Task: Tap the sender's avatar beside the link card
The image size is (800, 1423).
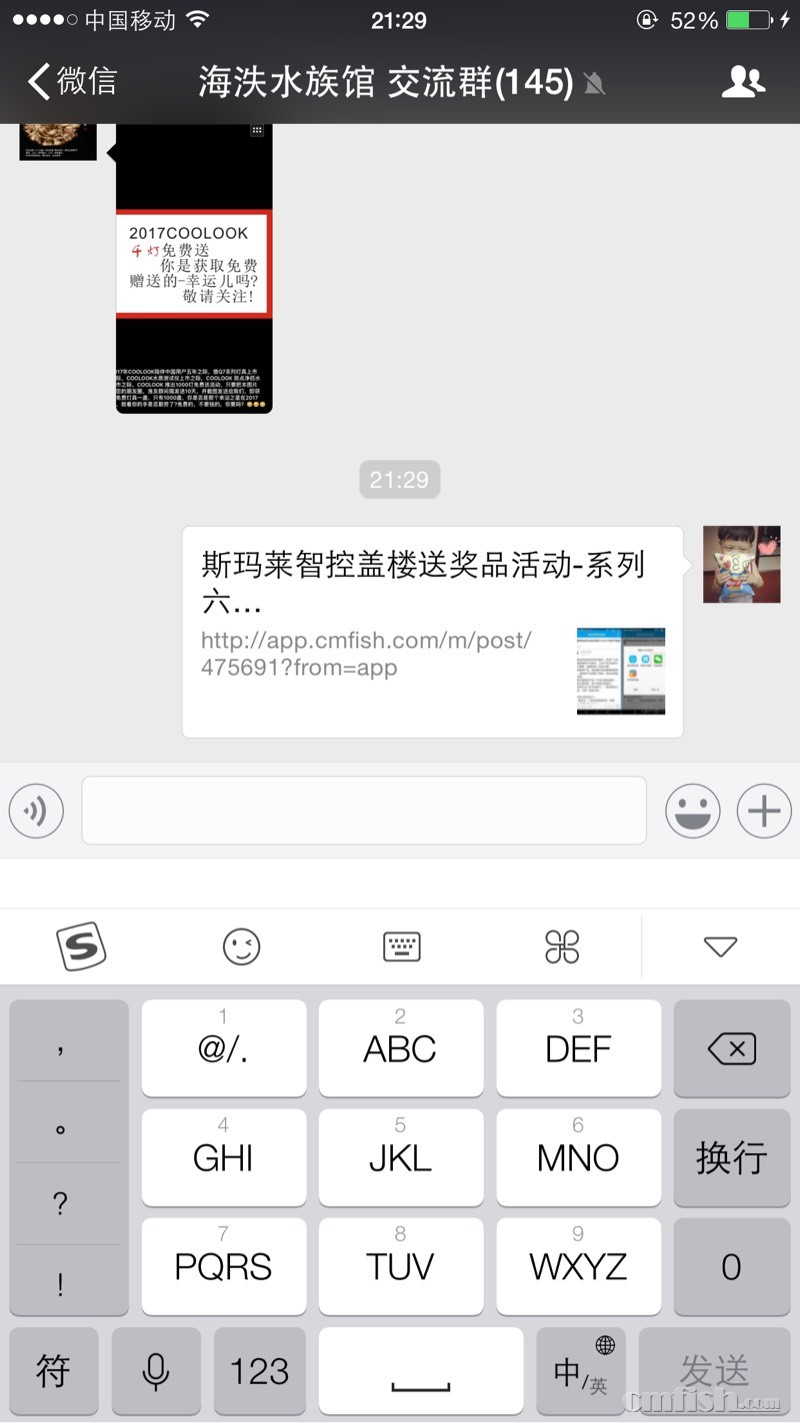Action: pos(741,564)
